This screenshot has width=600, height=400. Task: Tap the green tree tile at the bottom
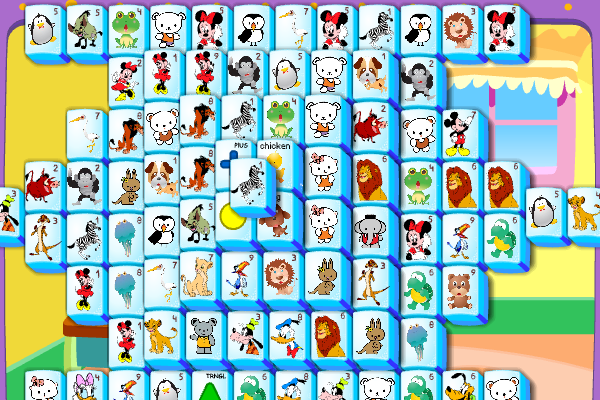(210, 388)
